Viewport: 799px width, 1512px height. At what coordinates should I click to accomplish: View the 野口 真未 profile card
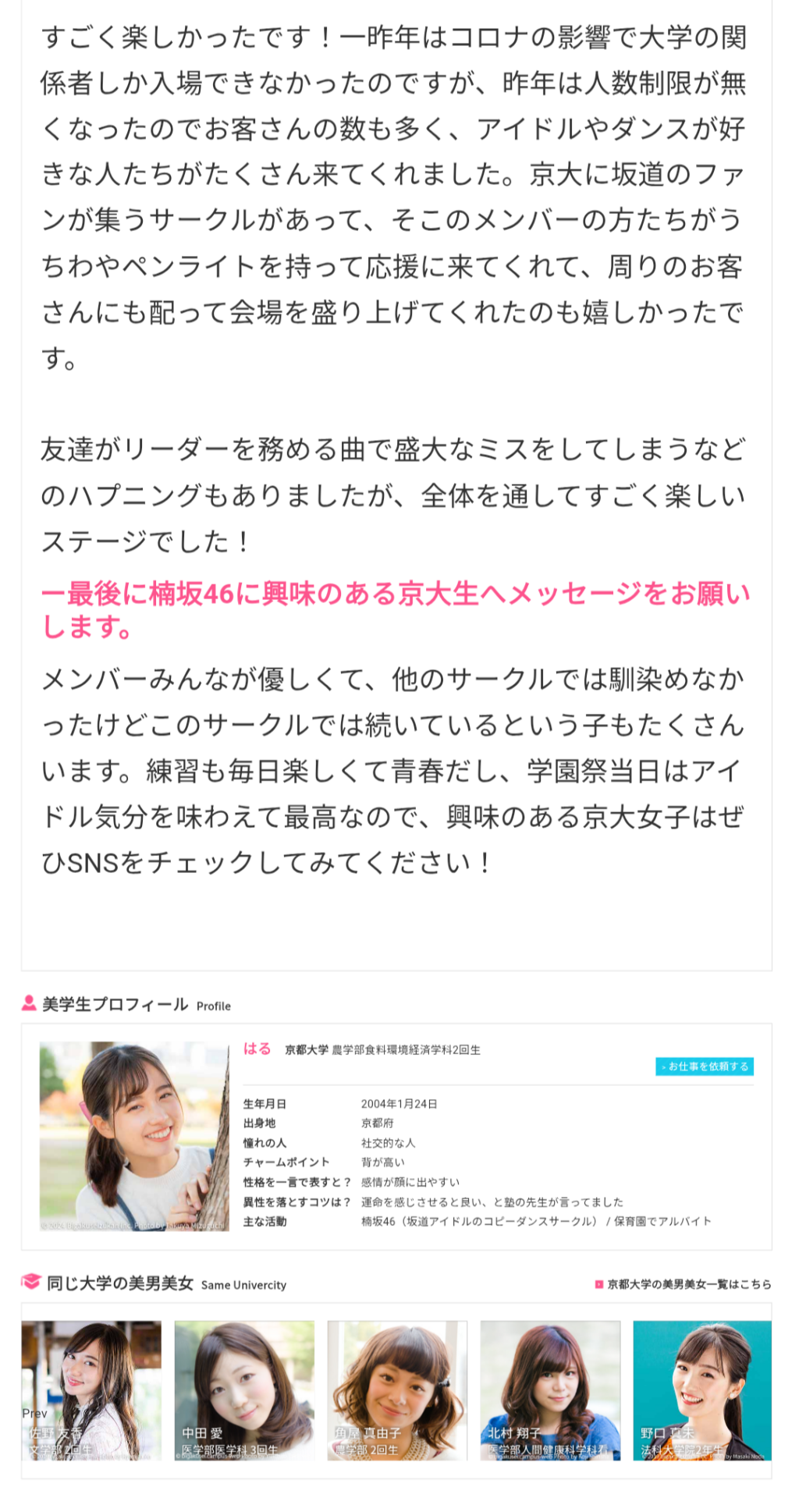701,1390
